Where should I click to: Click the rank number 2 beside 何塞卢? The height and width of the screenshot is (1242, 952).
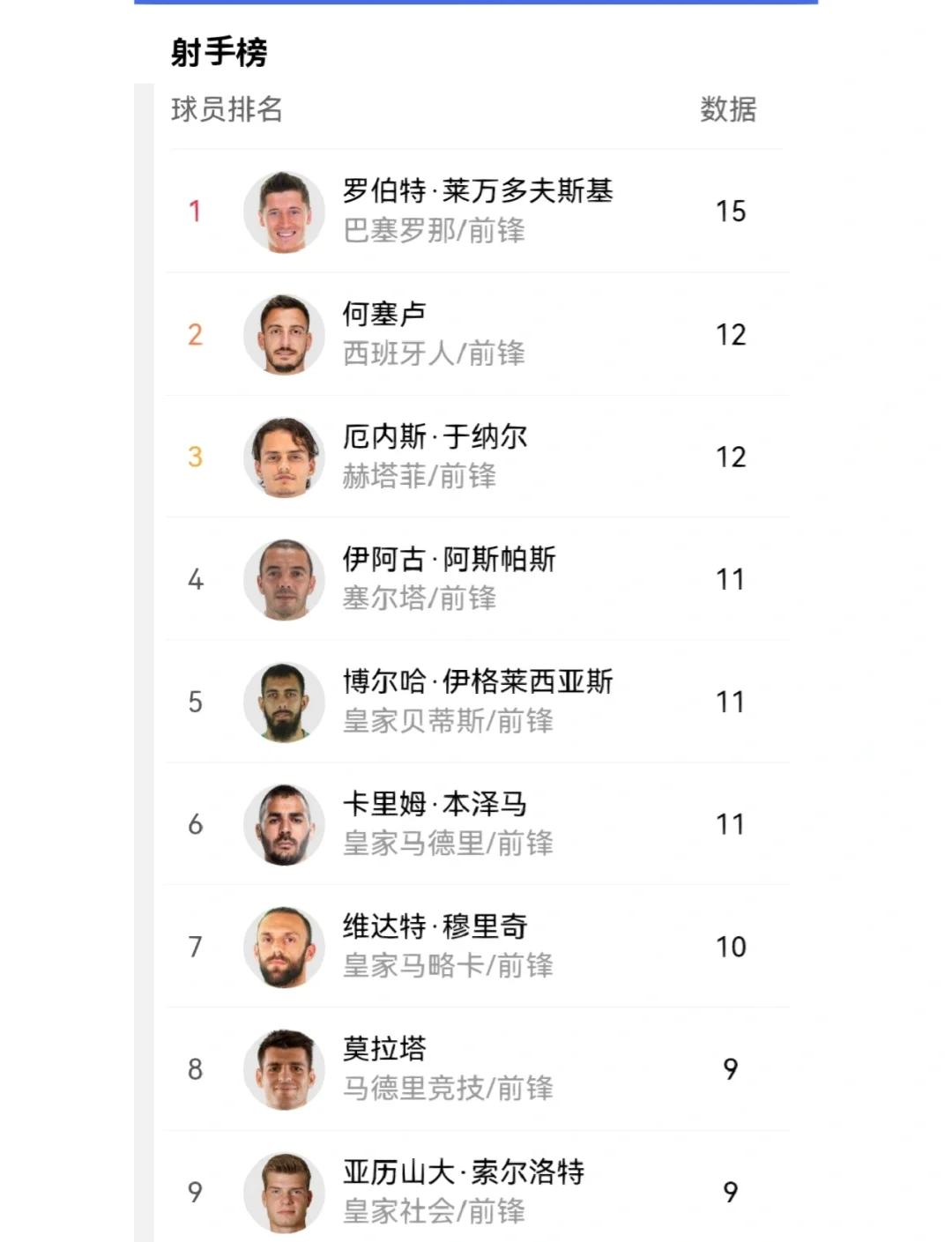click(x=196, y=335)
